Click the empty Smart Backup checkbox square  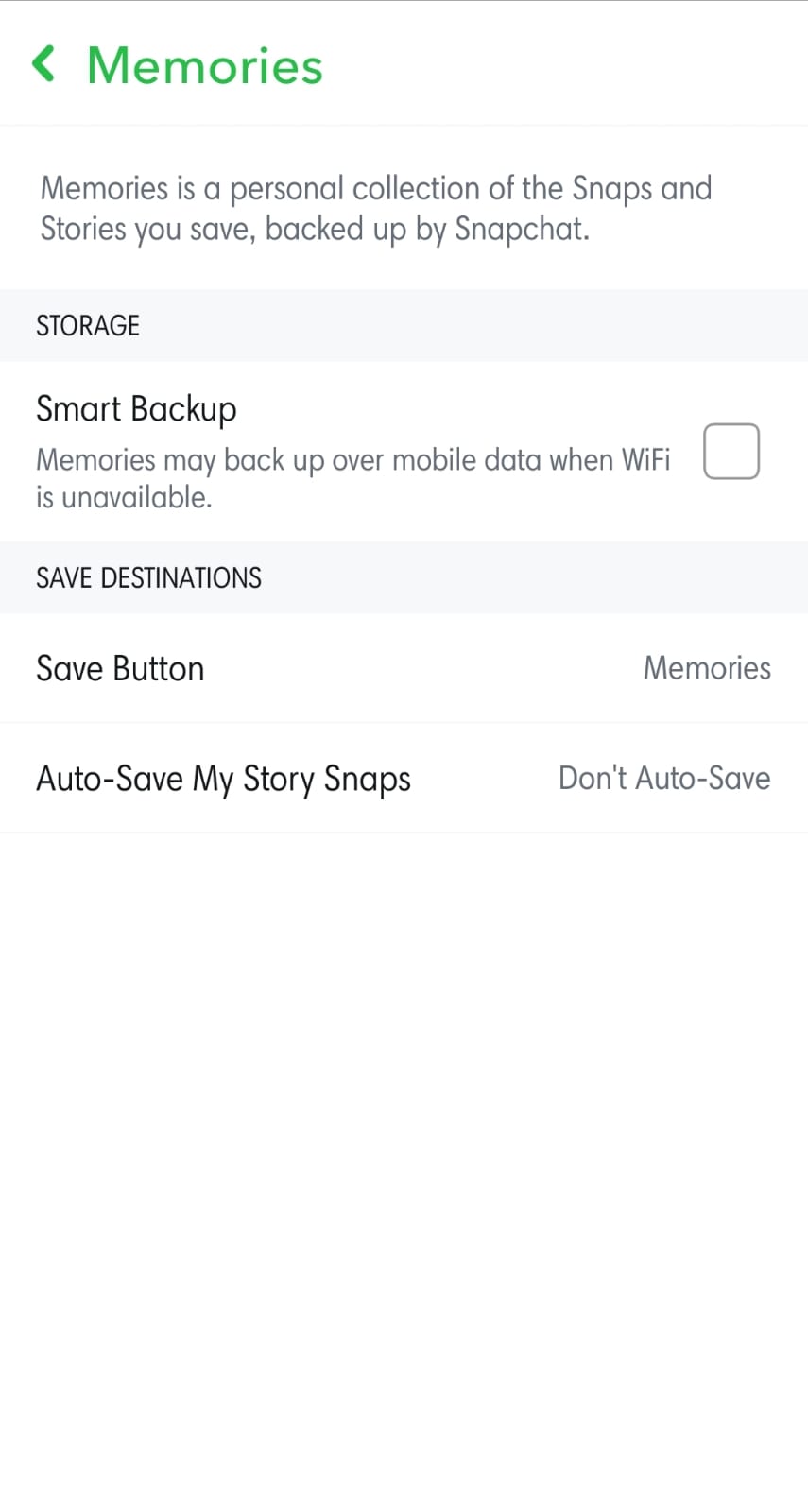click(x=731, y=452)
